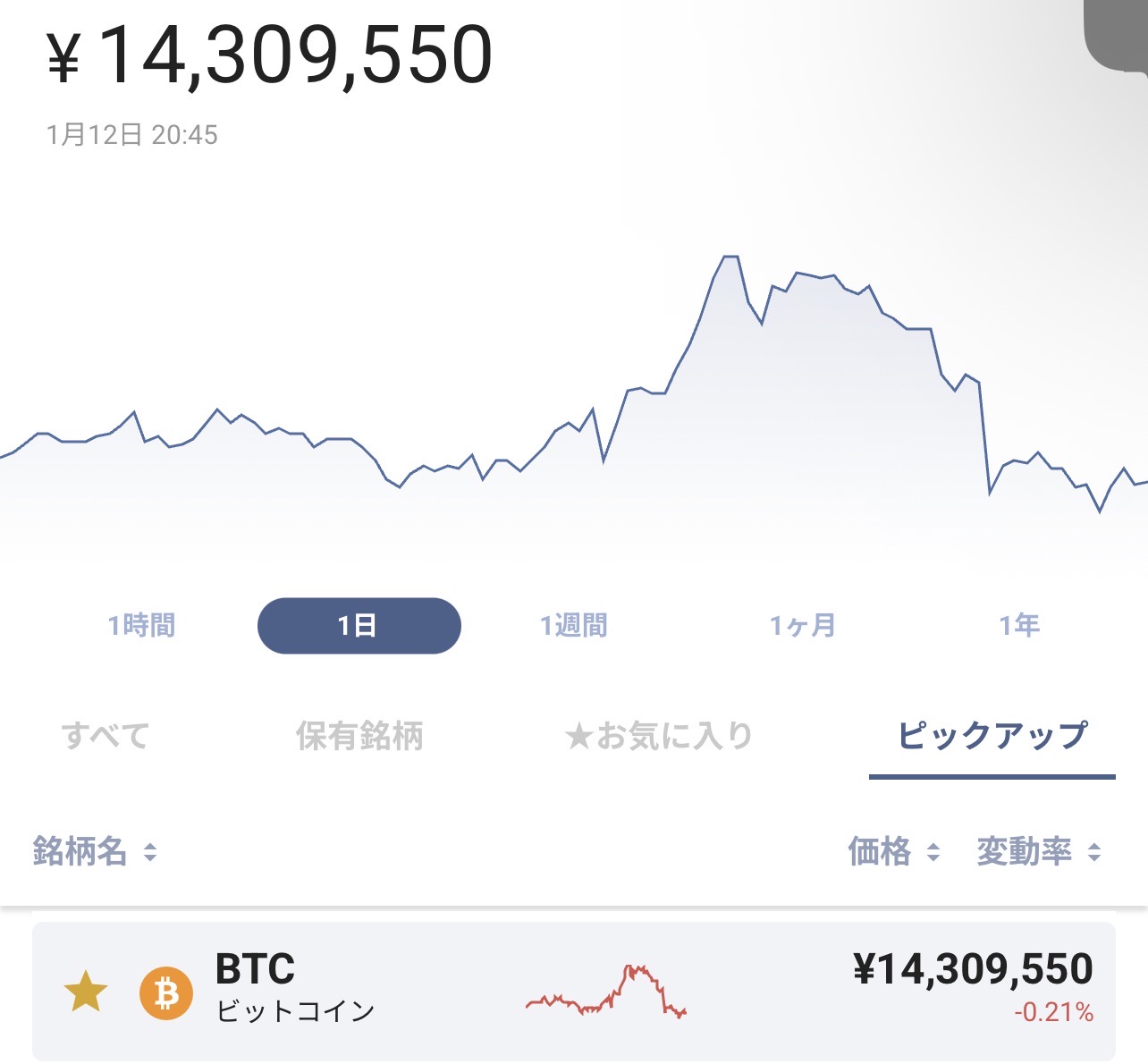The image size is (1148, 1064).
Task: Sort list by 変動率
Action: point(1038,851)
